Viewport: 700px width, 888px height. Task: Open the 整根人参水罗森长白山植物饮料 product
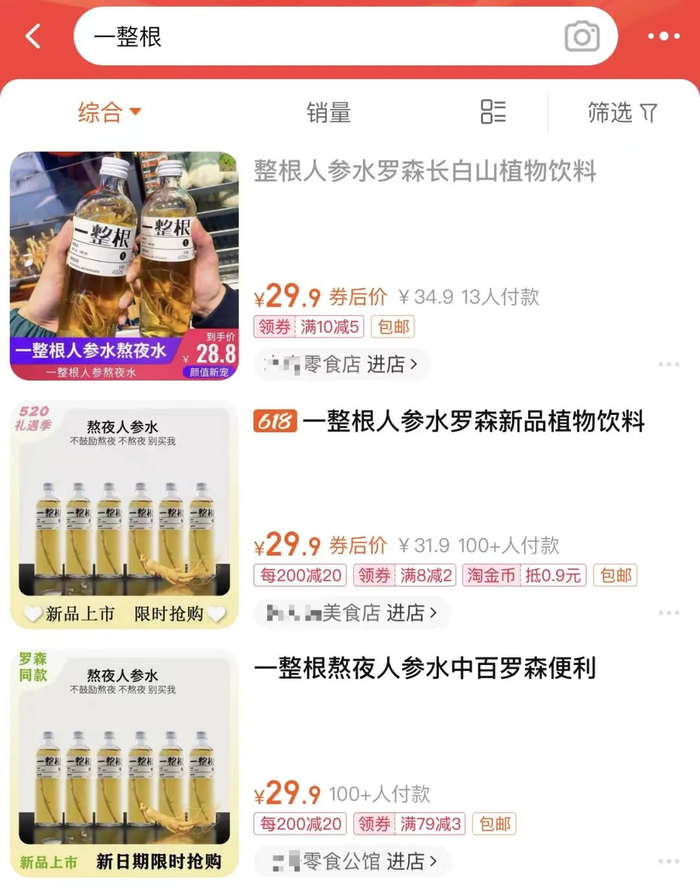pyautogui.click(x=425, y=172)
